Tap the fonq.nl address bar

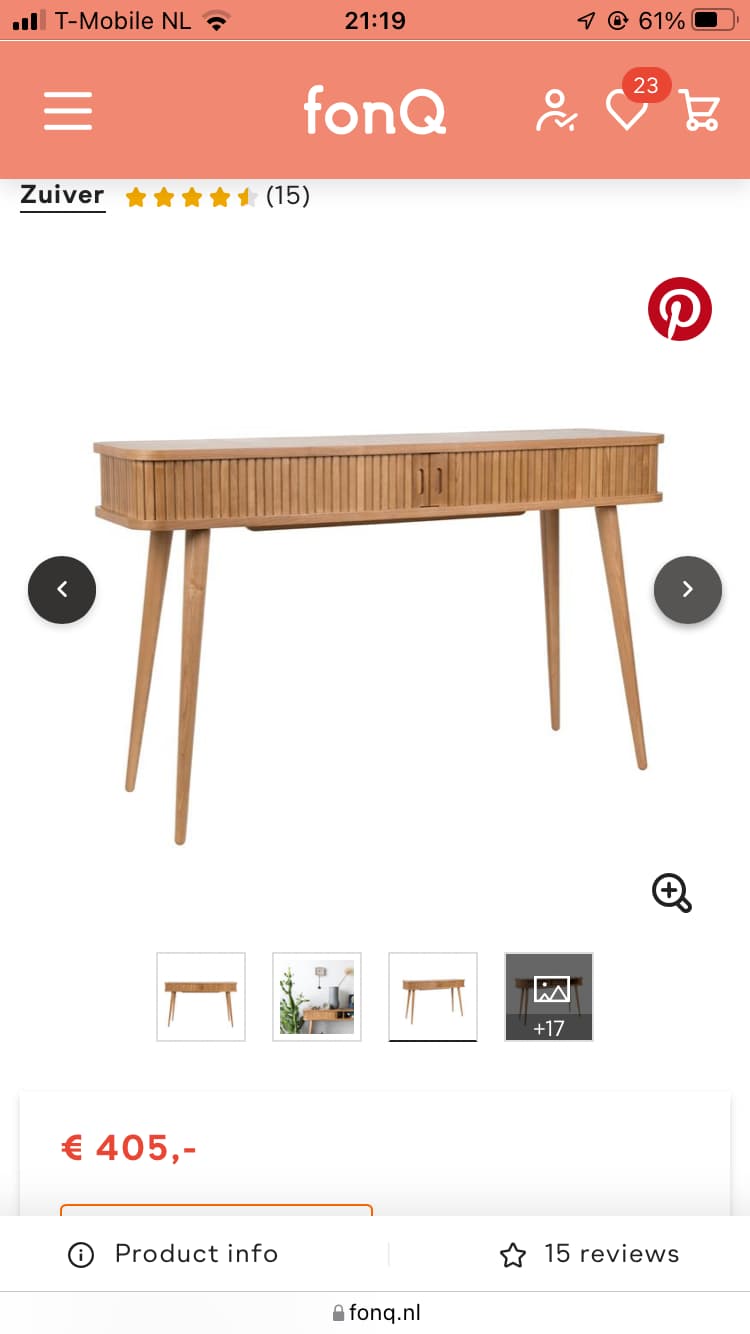[x=375, y=1313]
